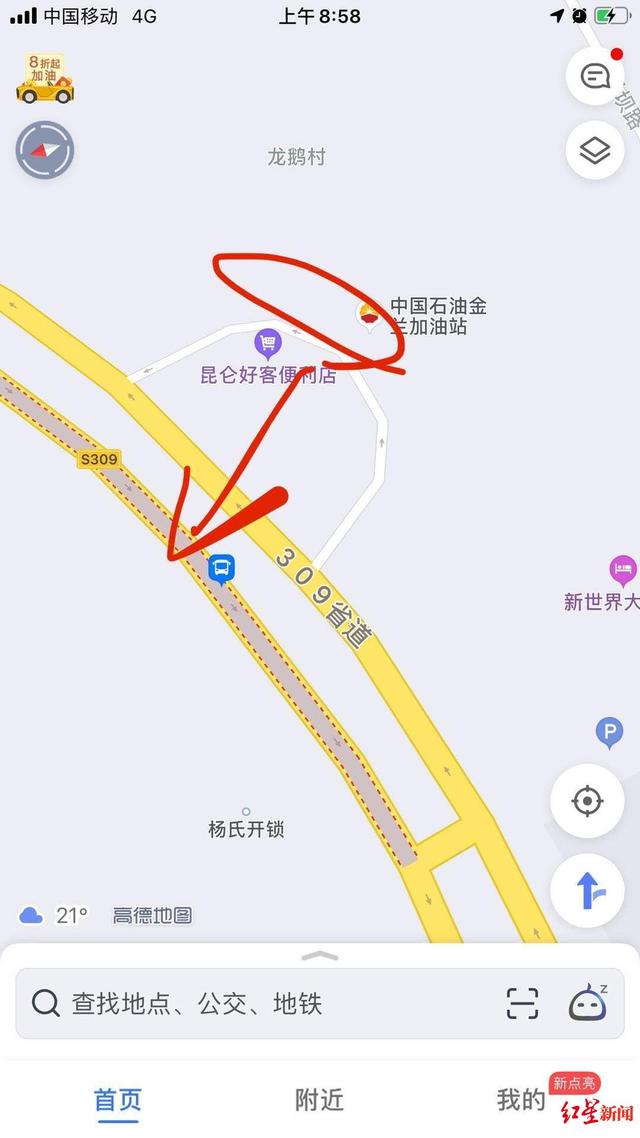640x1138 pixels.
Task: Open the map layers selector
Action: point(595,151)
